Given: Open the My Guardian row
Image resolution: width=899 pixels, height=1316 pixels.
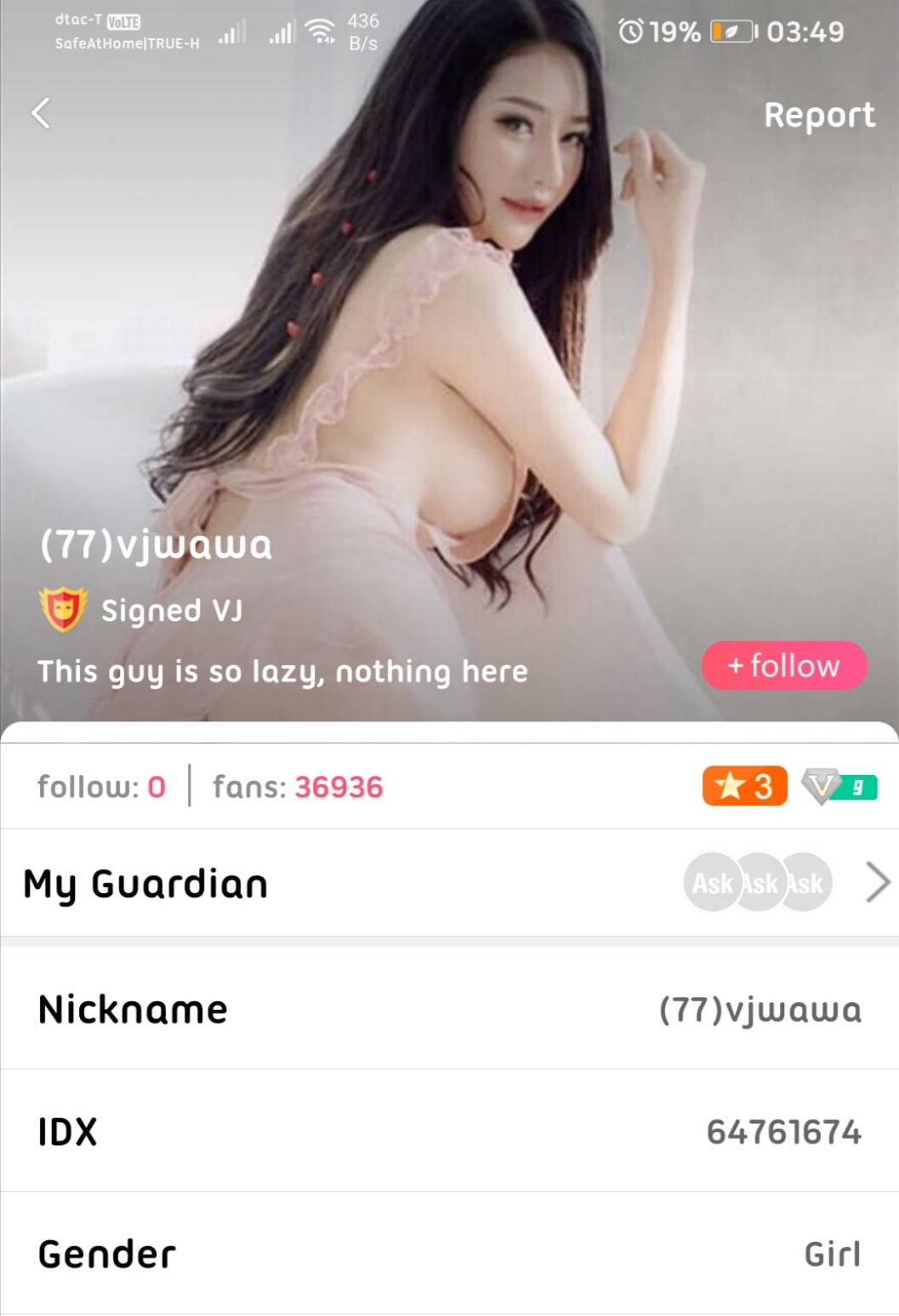Looking at the screenshot, I should [449, 883].
